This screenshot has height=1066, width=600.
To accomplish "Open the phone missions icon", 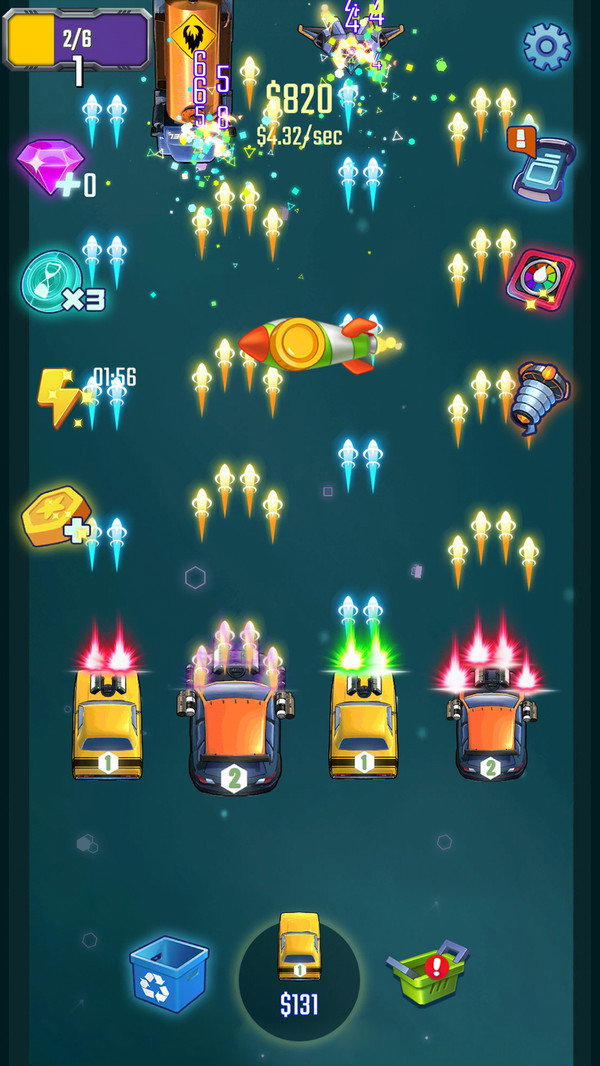I will click(541, 165).
